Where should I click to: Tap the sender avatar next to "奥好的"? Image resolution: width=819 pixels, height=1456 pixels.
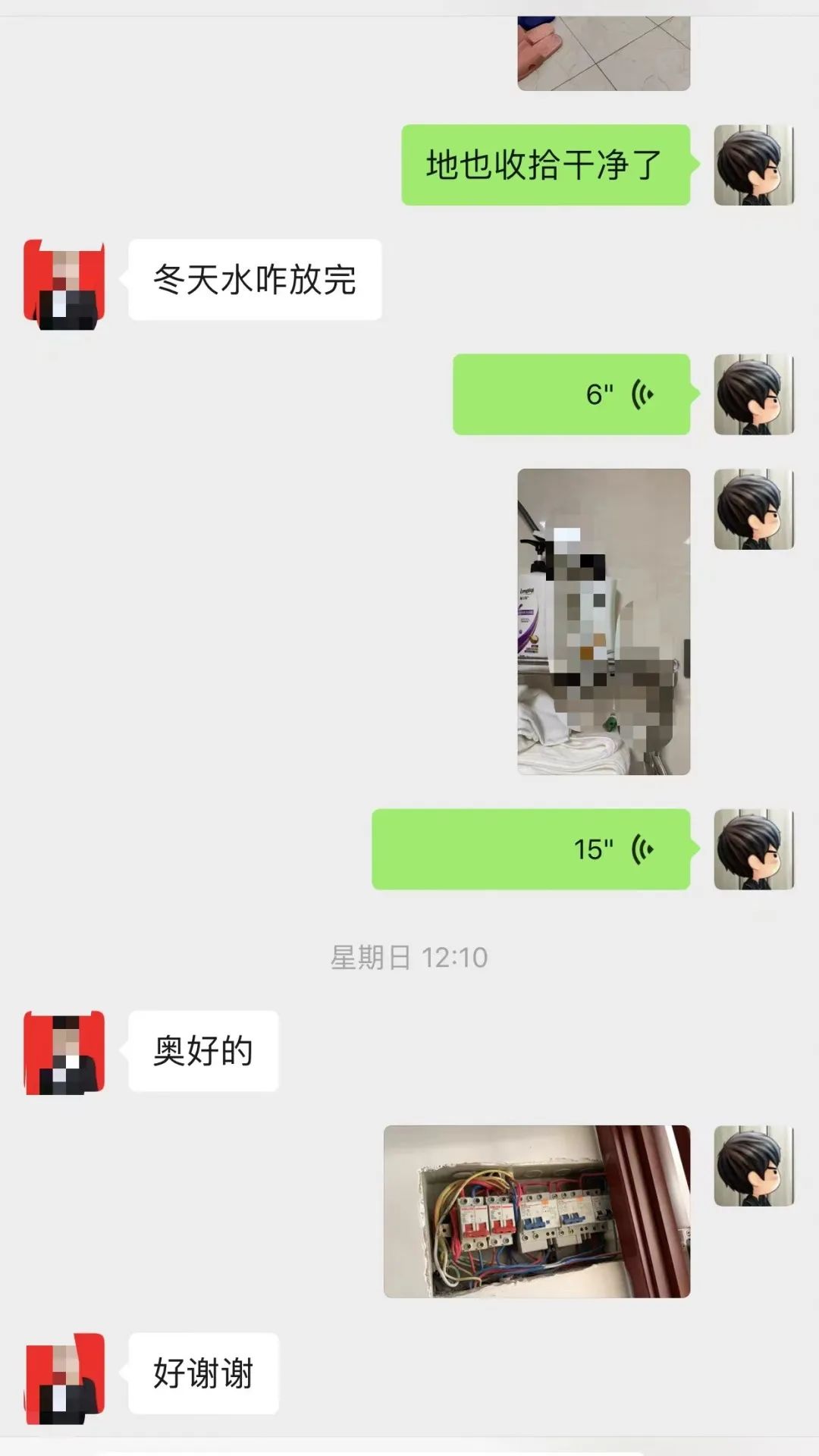pos(64,1053)
